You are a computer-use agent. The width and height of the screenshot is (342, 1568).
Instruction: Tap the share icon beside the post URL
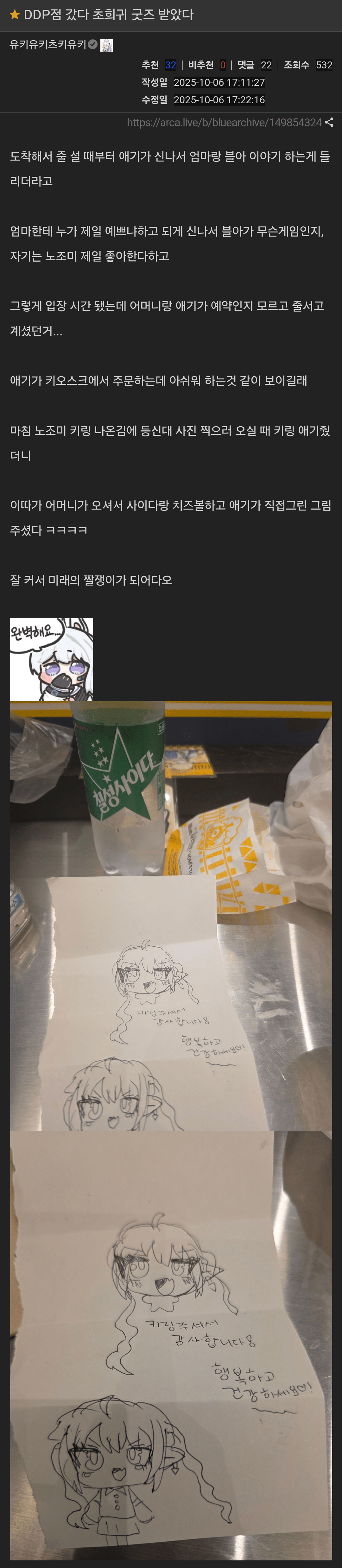click(x=329, y=122)
